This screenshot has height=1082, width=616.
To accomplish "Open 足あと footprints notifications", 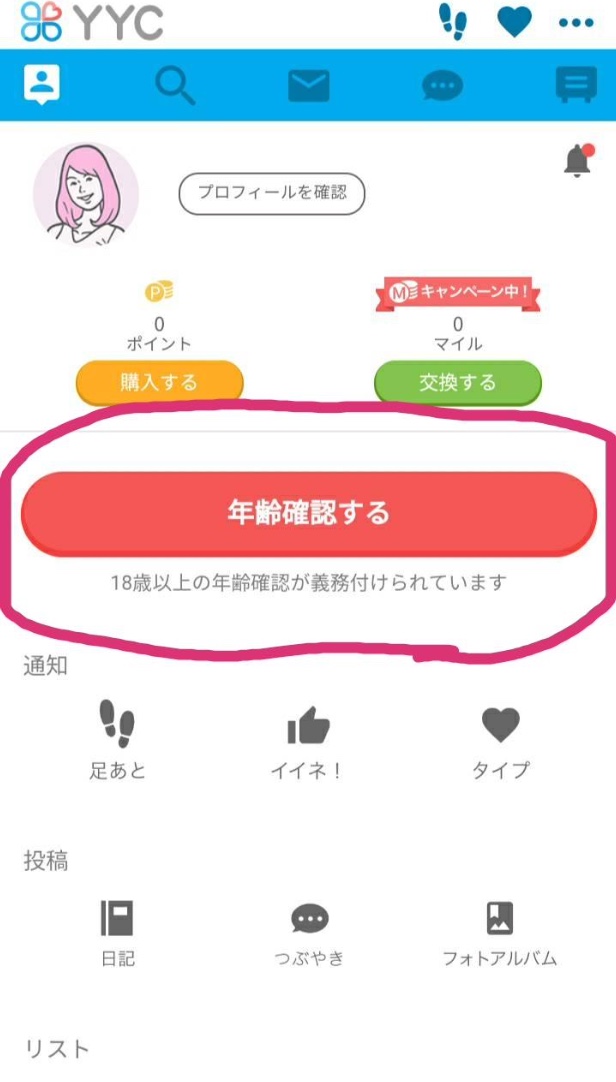I will tap(117, 738).
